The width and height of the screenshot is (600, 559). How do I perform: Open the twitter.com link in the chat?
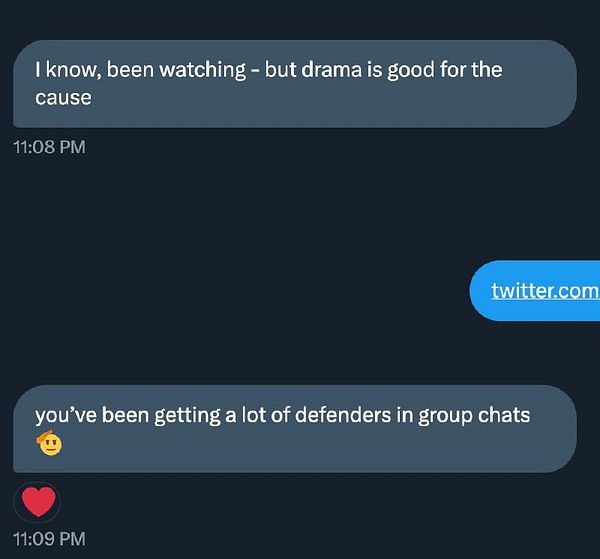[x=544, y=290]
